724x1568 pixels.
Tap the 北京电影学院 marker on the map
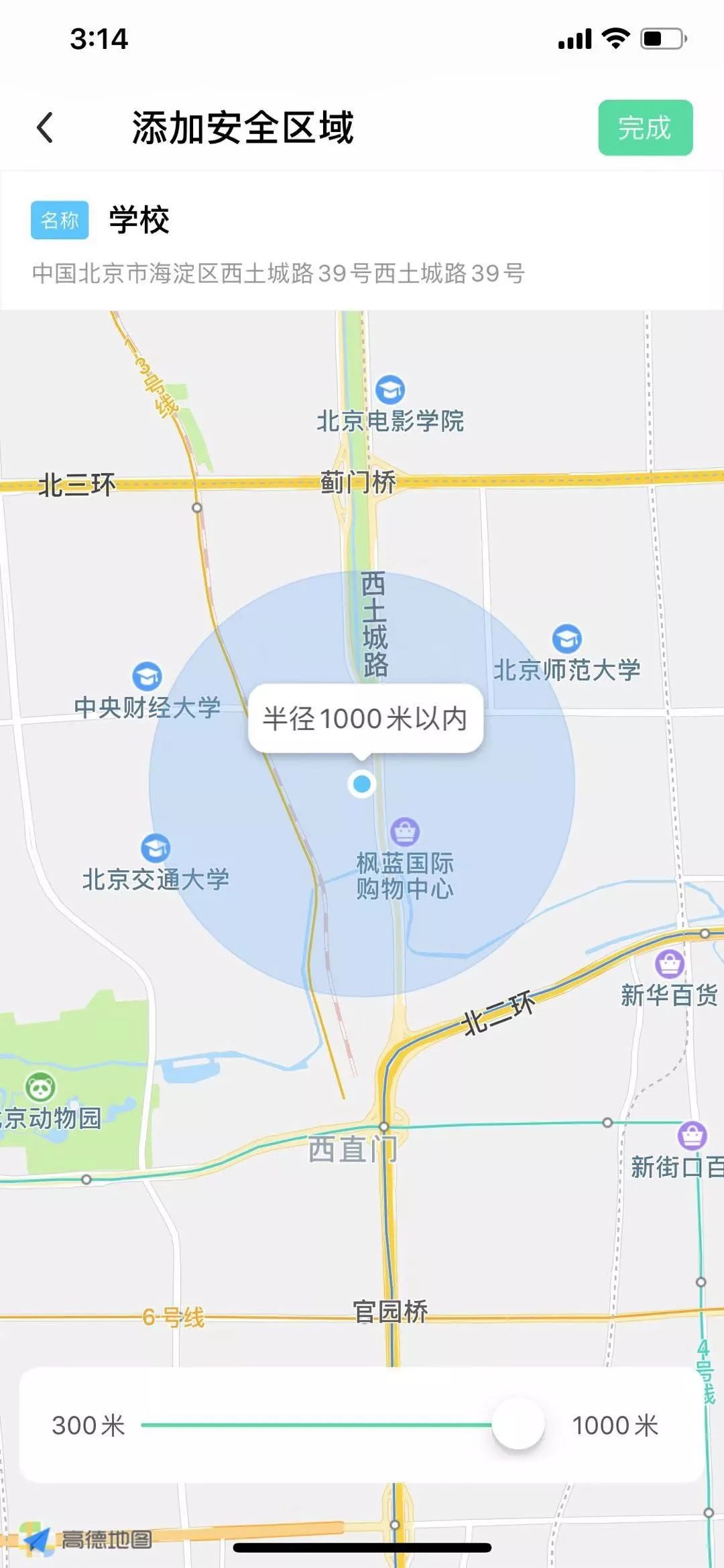pos(389,389)
